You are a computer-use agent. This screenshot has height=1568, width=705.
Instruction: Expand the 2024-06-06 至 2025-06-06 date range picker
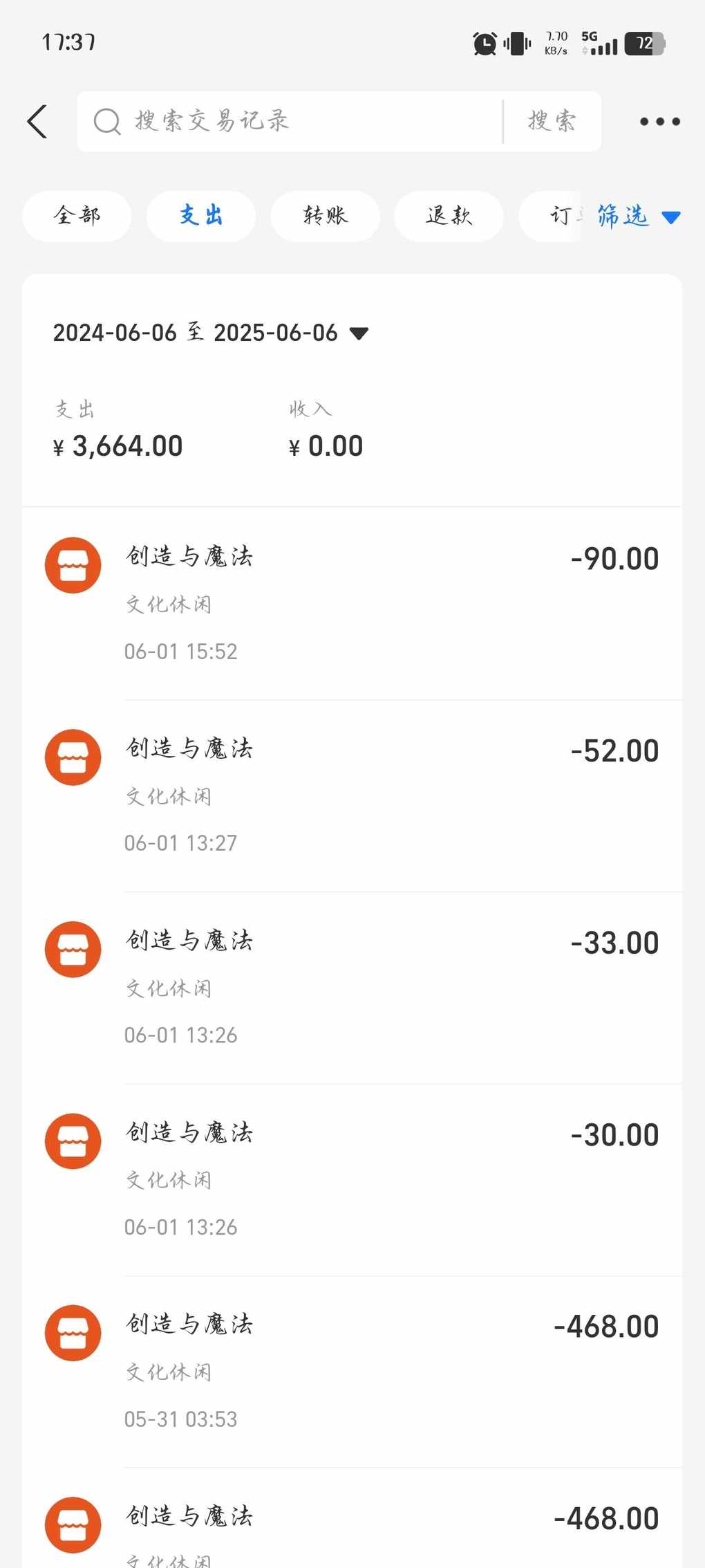coord(211,333)
